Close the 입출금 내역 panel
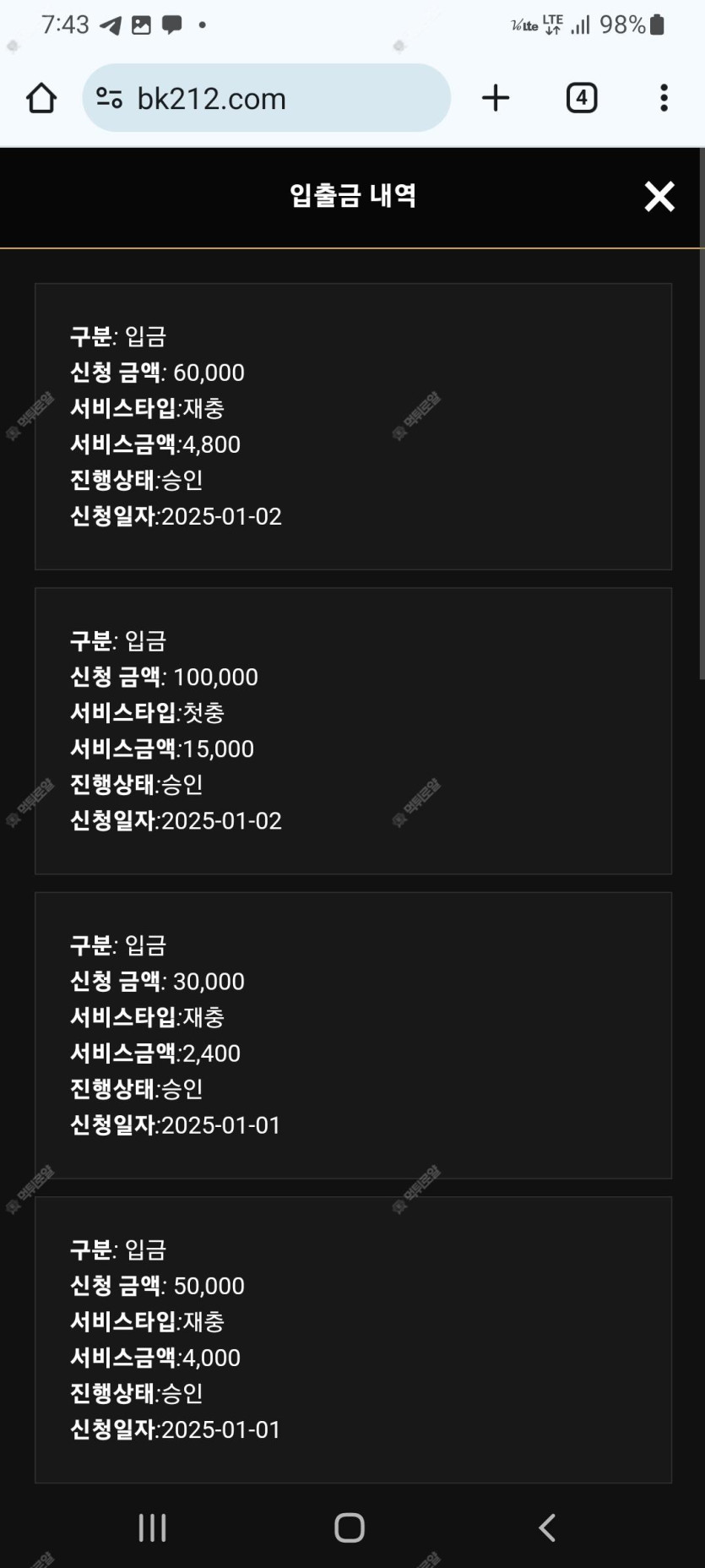This screenshot has width=705, height=1568. (659, 196)
